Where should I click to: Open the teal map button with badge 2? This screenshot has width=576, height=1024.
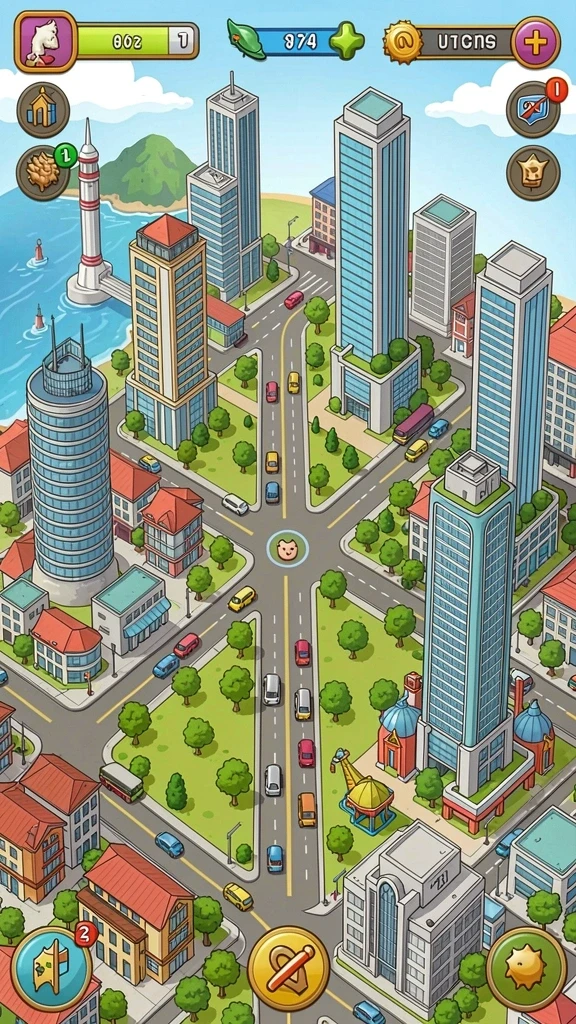point(52,968)
